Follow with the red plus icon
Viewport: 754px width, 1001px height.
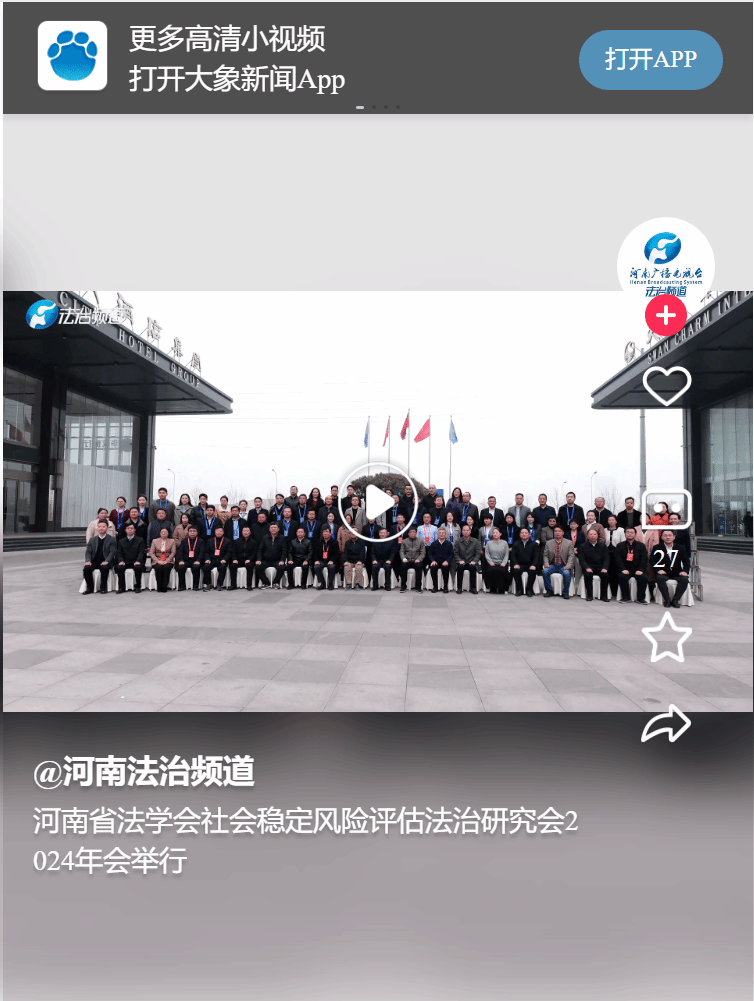(x=666, y=316)
